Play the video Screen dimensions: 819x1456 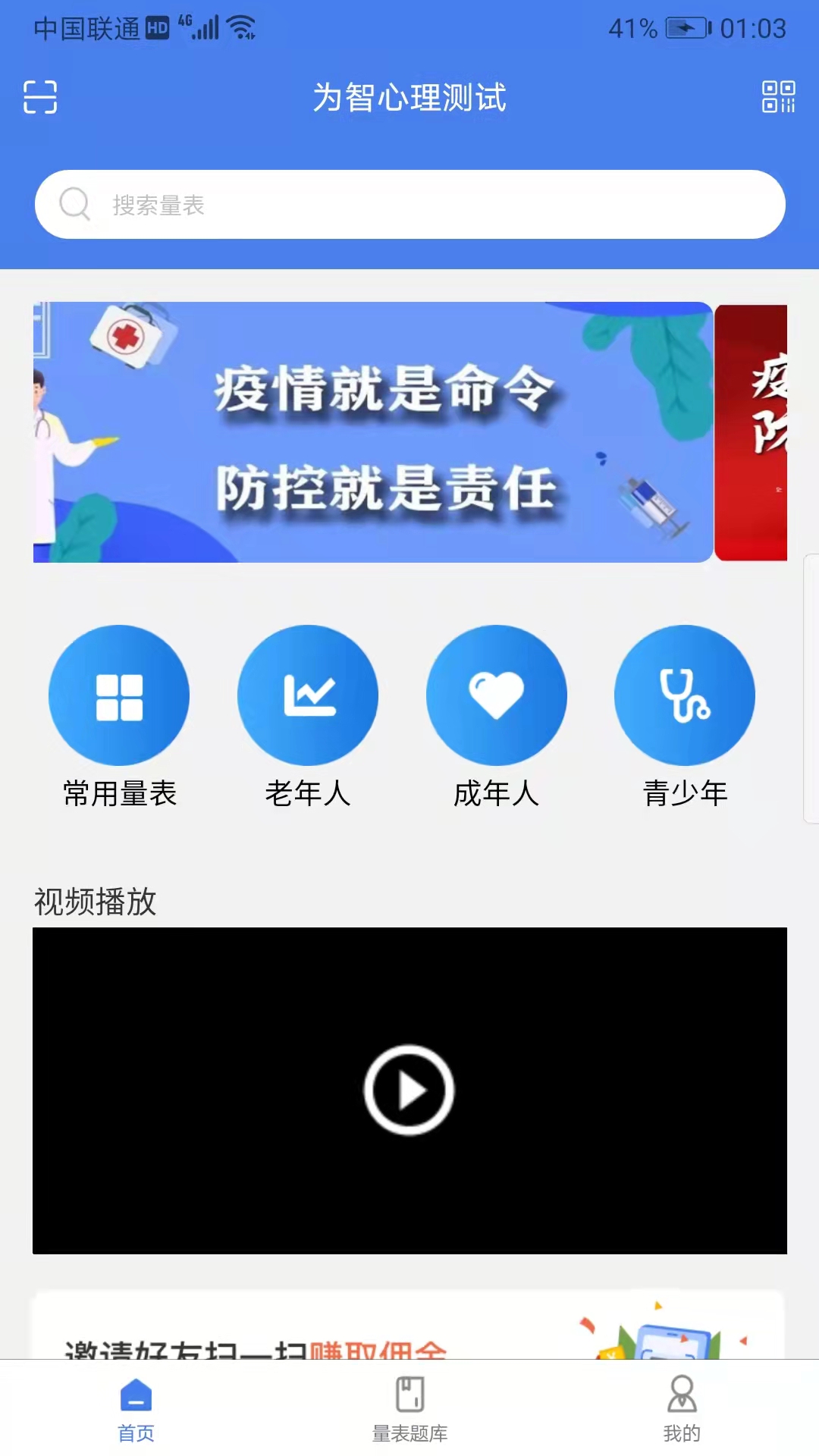409,1090
